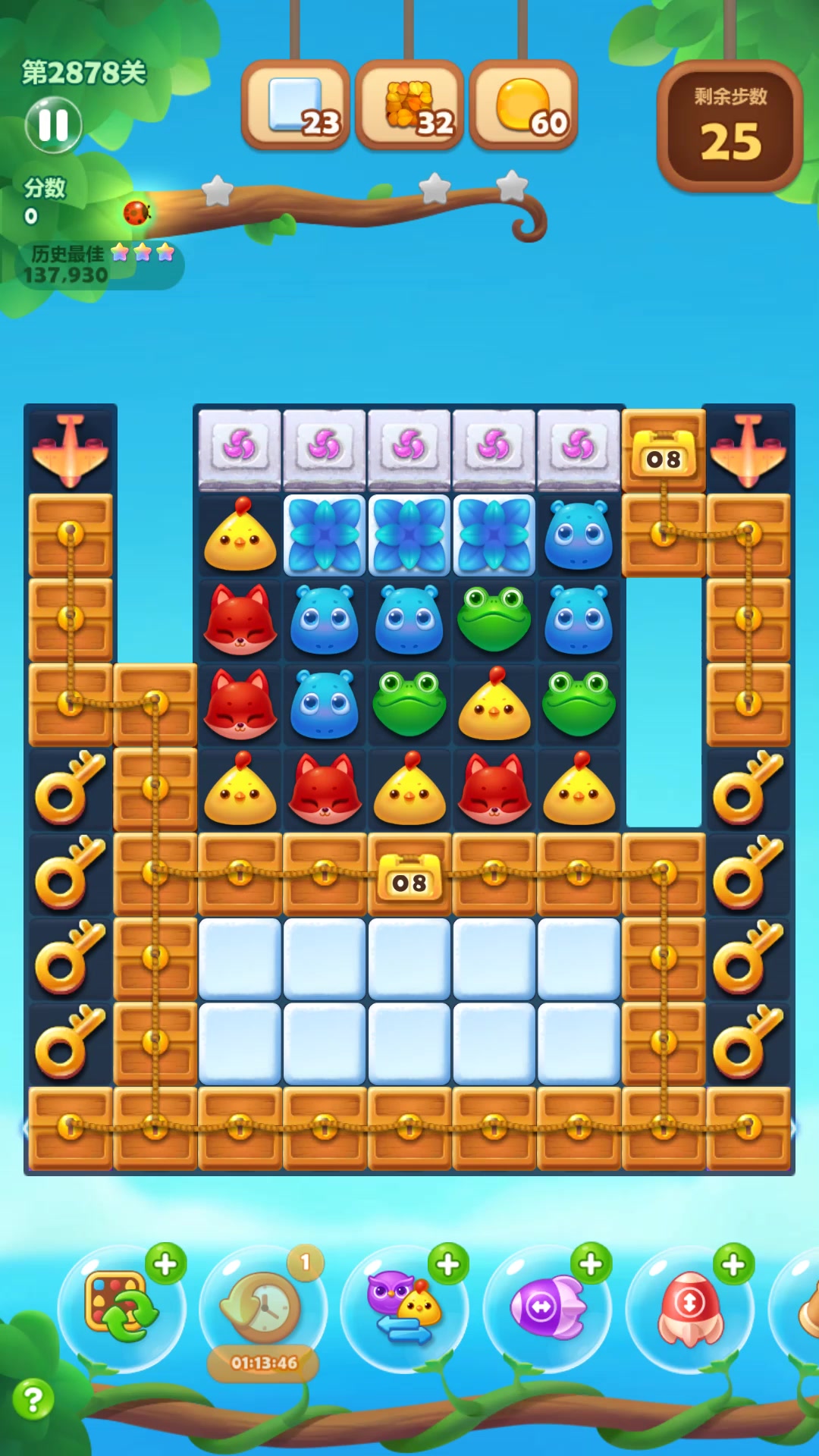Pause the game

53,125
